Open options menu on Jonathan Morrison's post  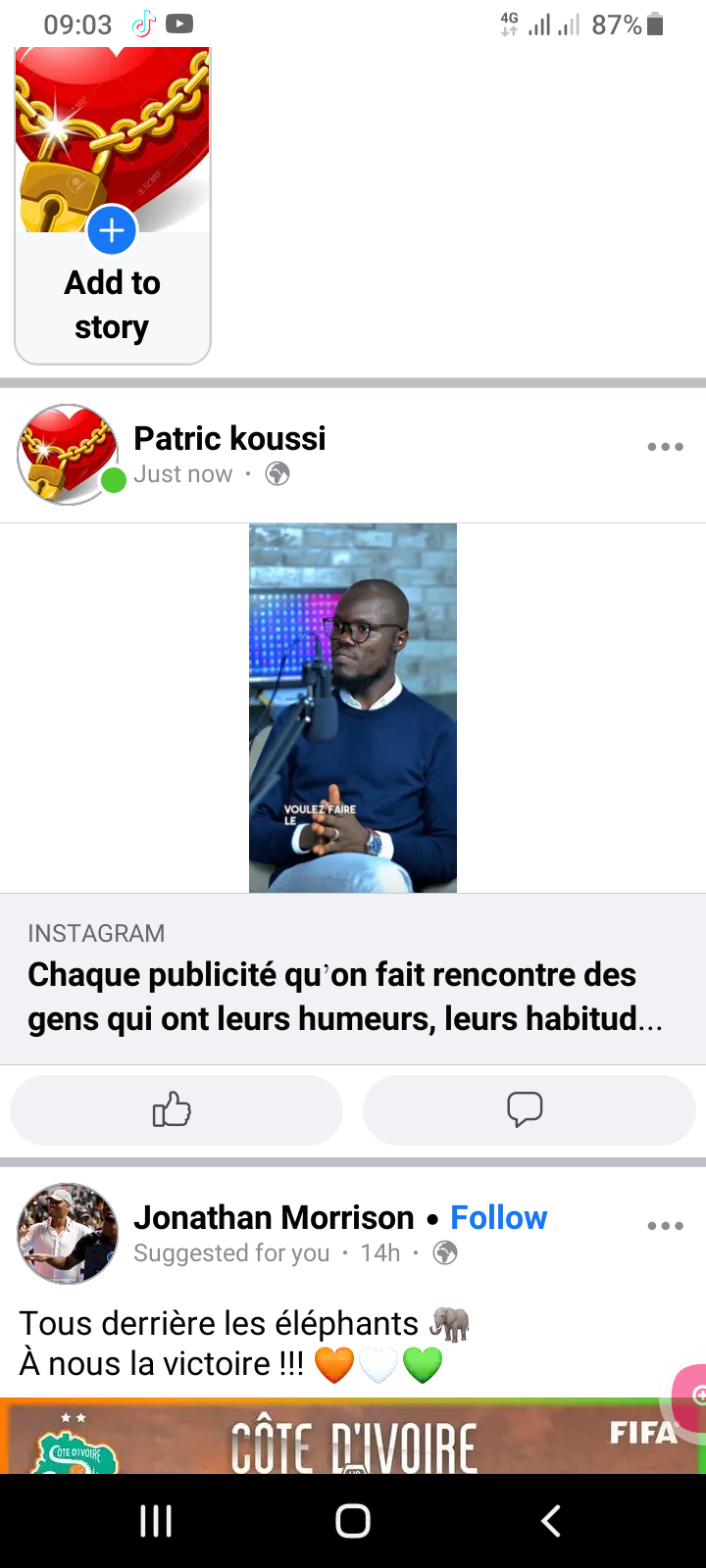coord(665,1226)
